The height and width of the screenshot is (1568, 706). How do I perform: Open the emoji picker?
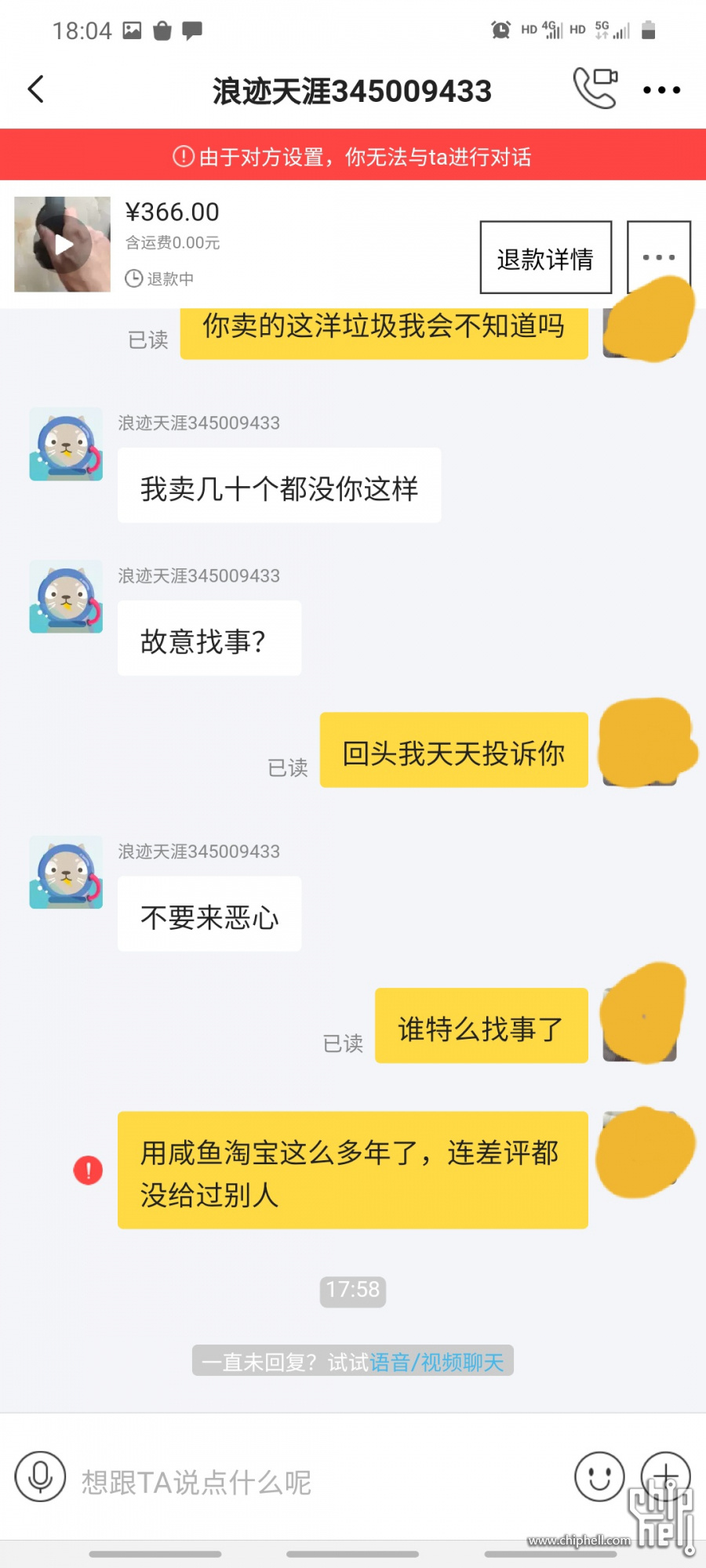tap(599, 1477)
